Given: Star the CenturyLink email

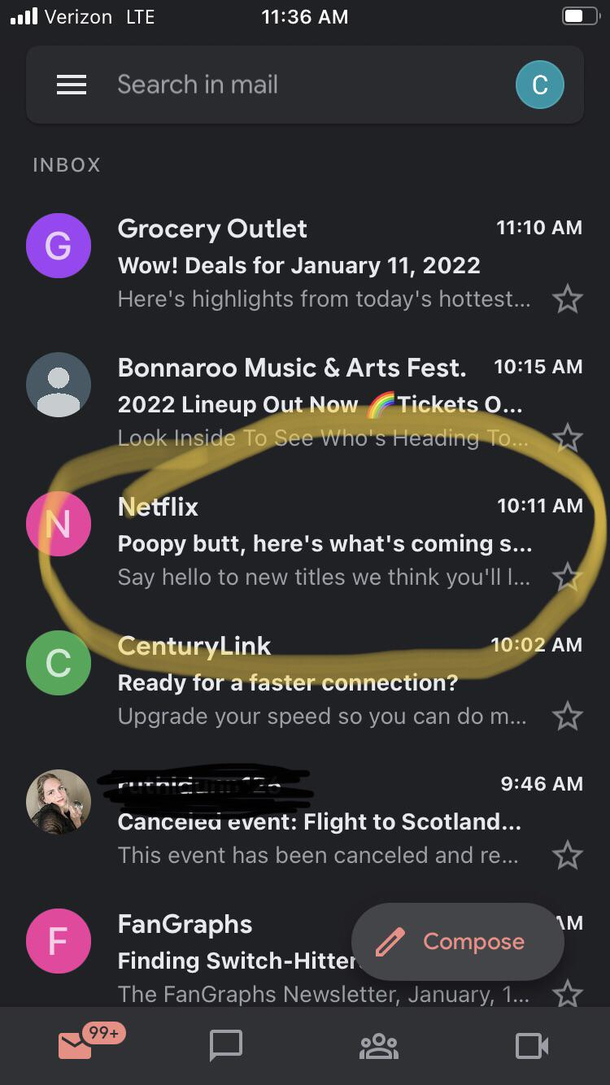Looking at the screenshot, I should click(567, 716).
